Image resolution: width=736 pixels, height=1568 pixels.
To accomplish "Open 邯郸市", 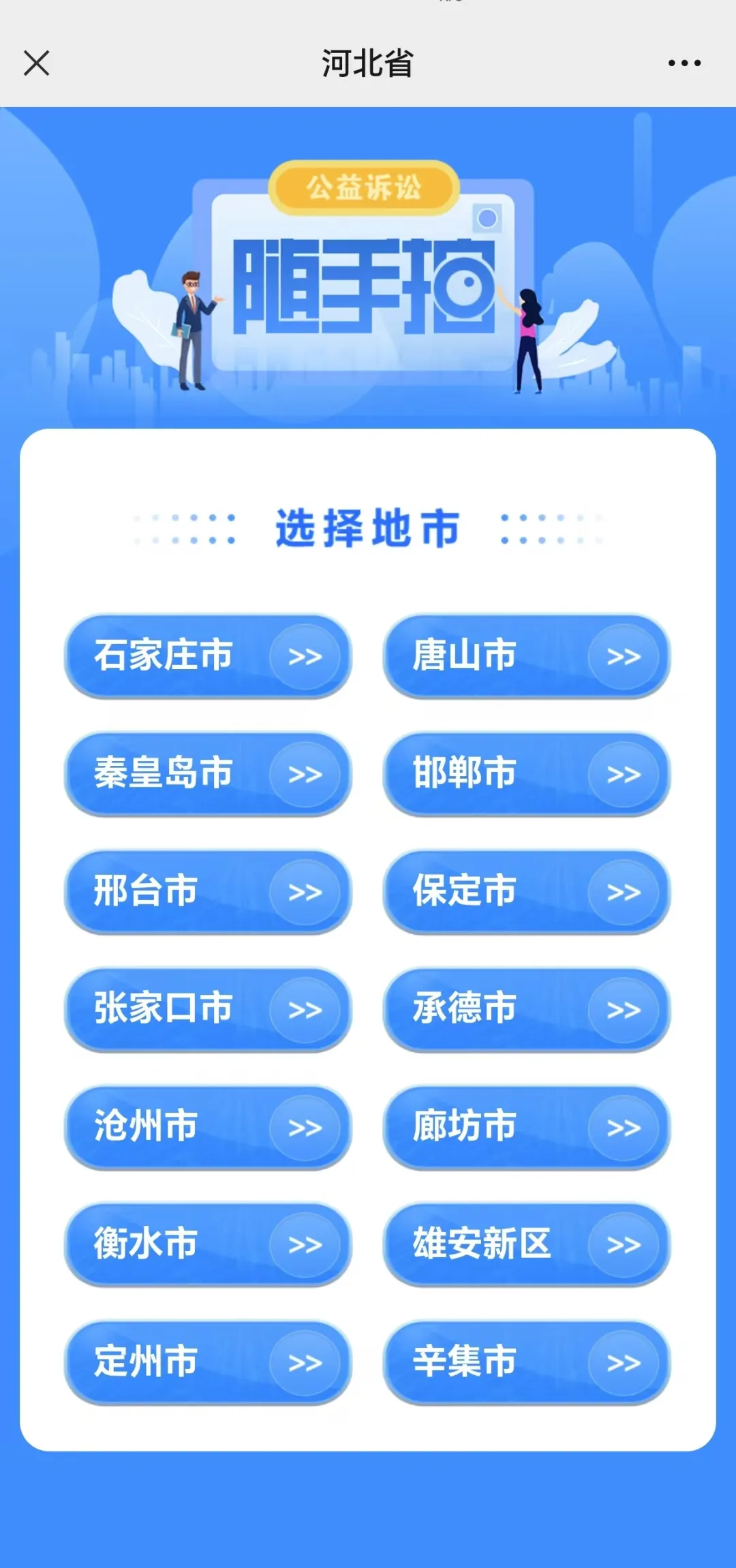I will (527, 773).
